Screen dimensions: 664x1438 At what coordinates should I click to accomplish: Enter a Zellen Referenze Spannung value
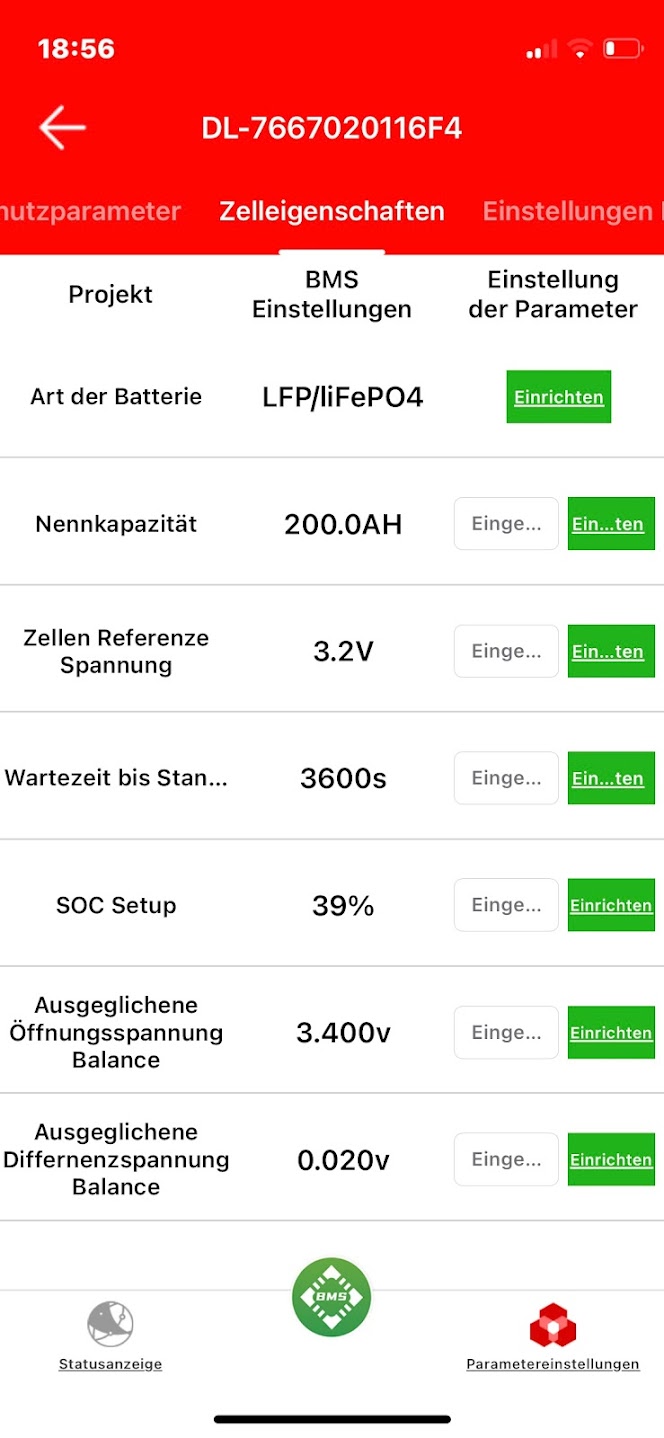[506, 651]
